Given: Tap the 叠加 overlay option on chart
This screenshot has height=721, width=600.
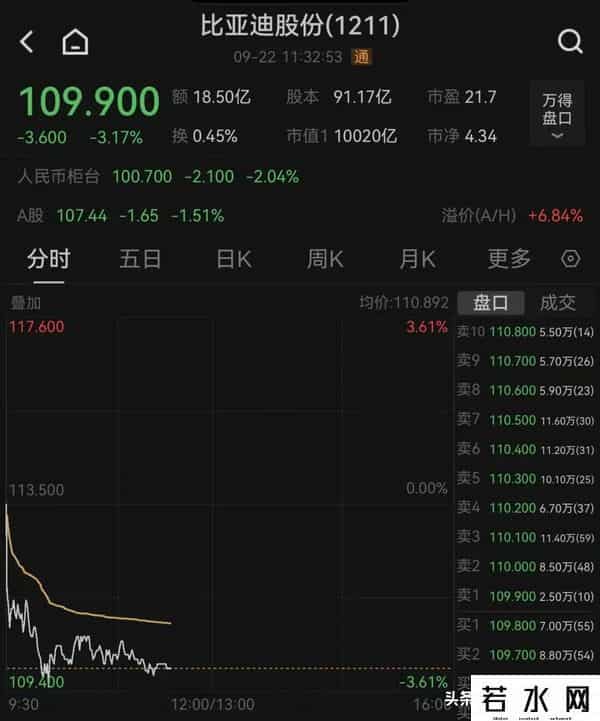Looking at the screenshot, I should click(25, 302).
